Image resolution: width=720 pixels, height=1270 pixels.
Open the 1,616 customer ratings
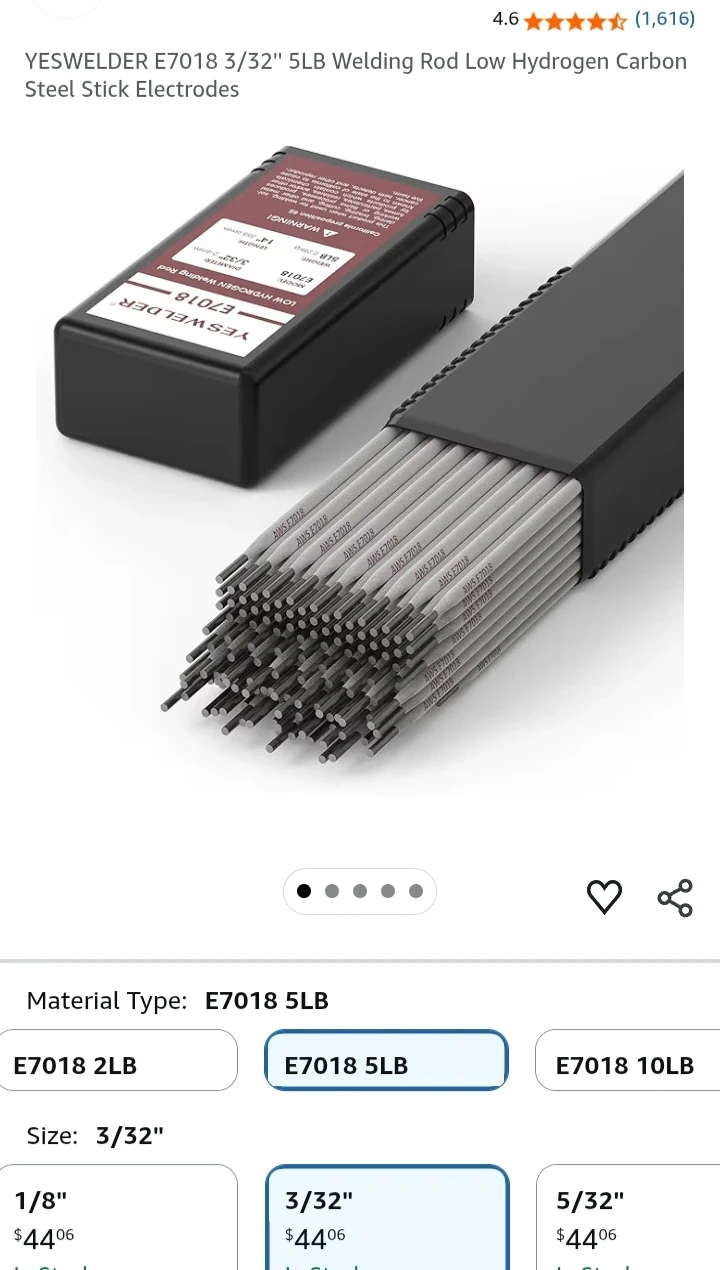(664, 19)
